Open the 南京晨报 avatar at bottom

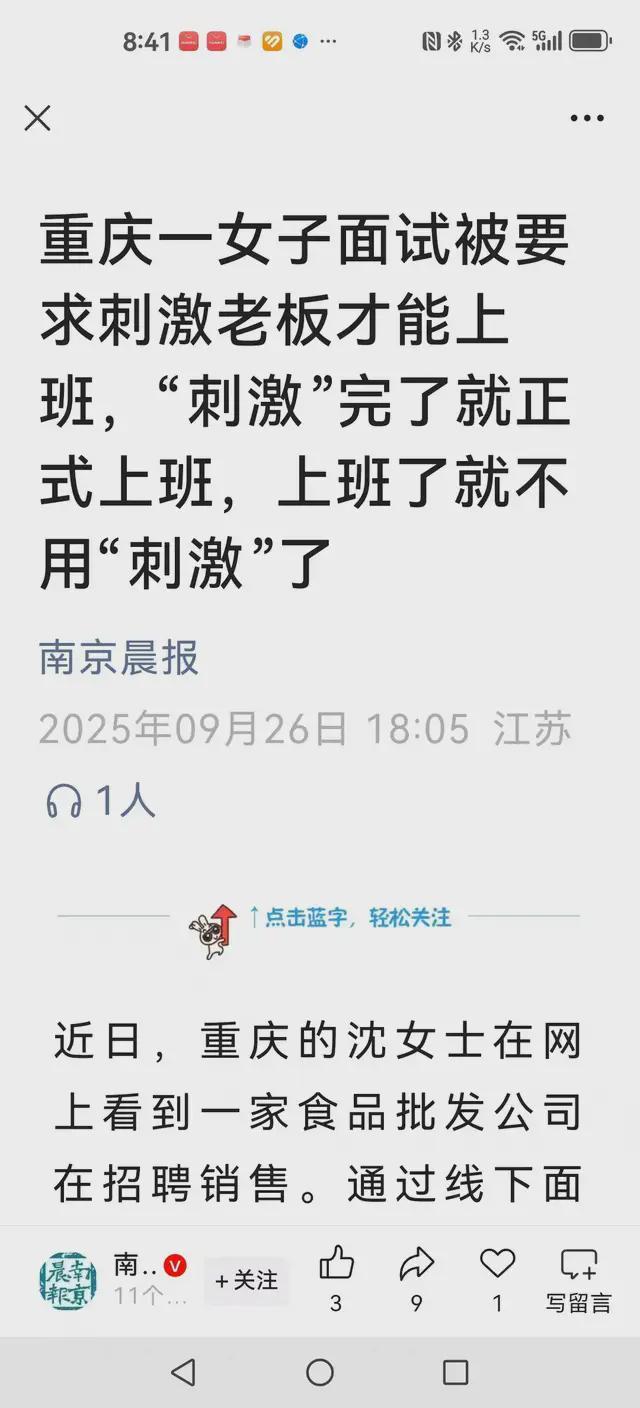pos(68,1281)
